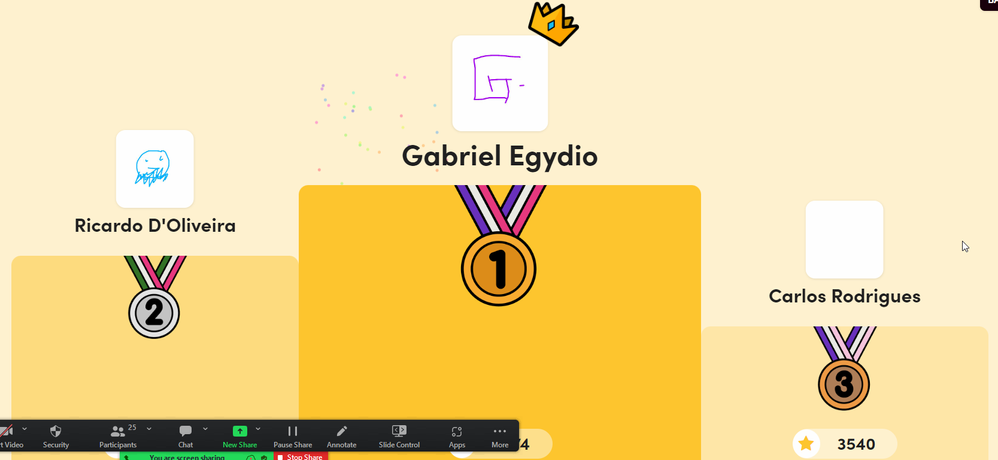The width and height of the screenshot is (998, 460).
Task: Expand the arrow next to Participants
Action: coord(149,429)
